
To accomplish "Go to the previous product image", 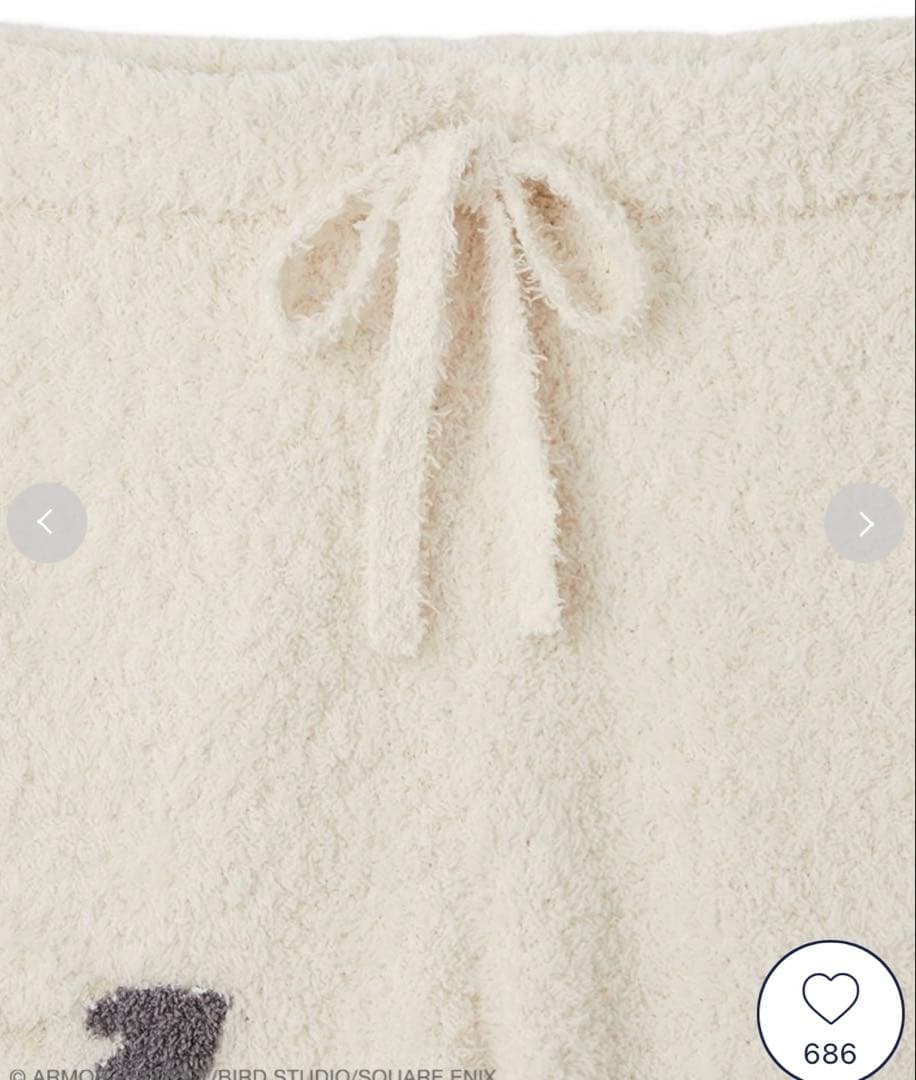I will pyautogui.click(x=47, y=523).
